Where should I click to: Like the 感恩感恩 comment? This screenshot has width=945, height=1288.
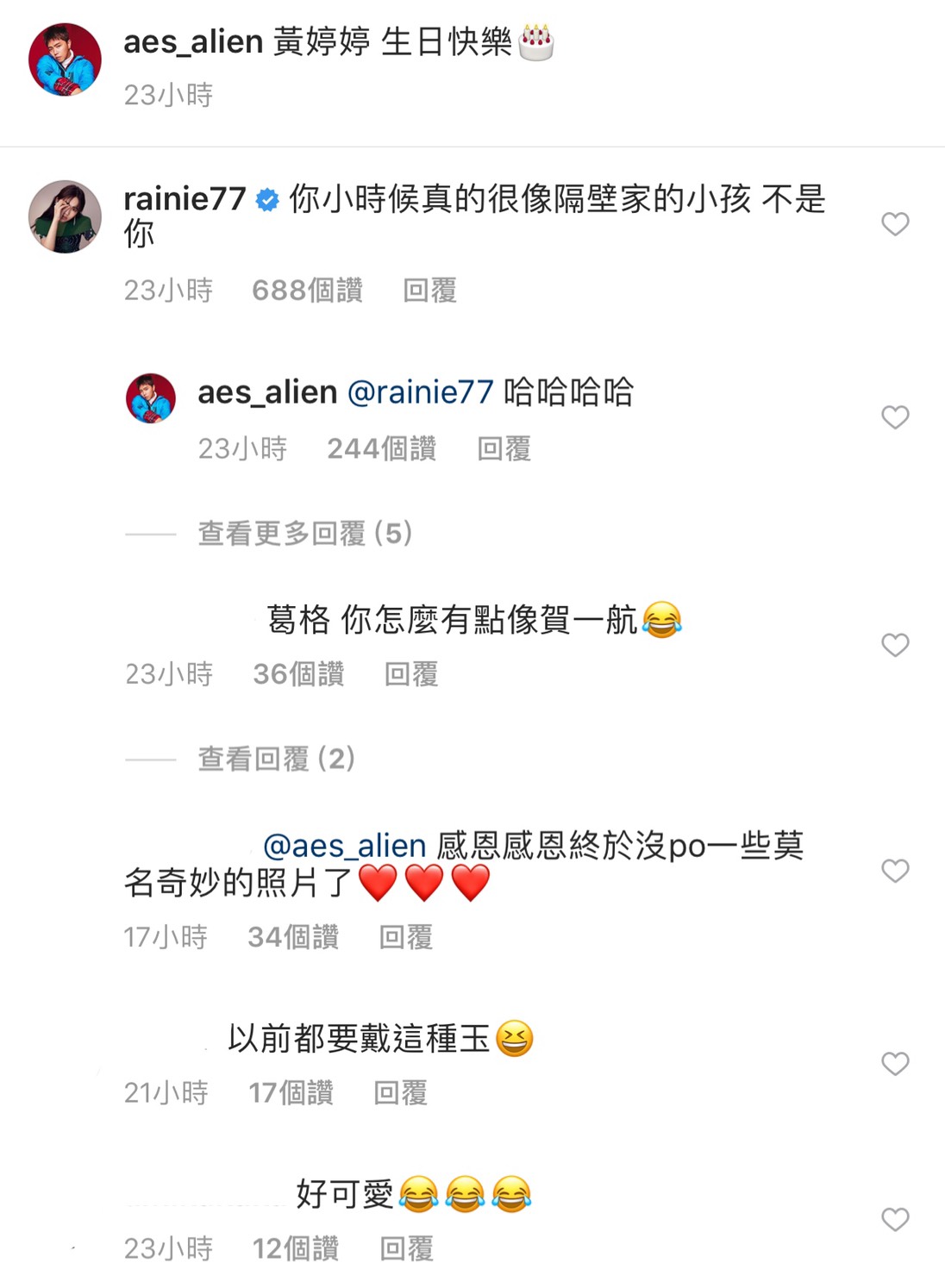[895, 871]
